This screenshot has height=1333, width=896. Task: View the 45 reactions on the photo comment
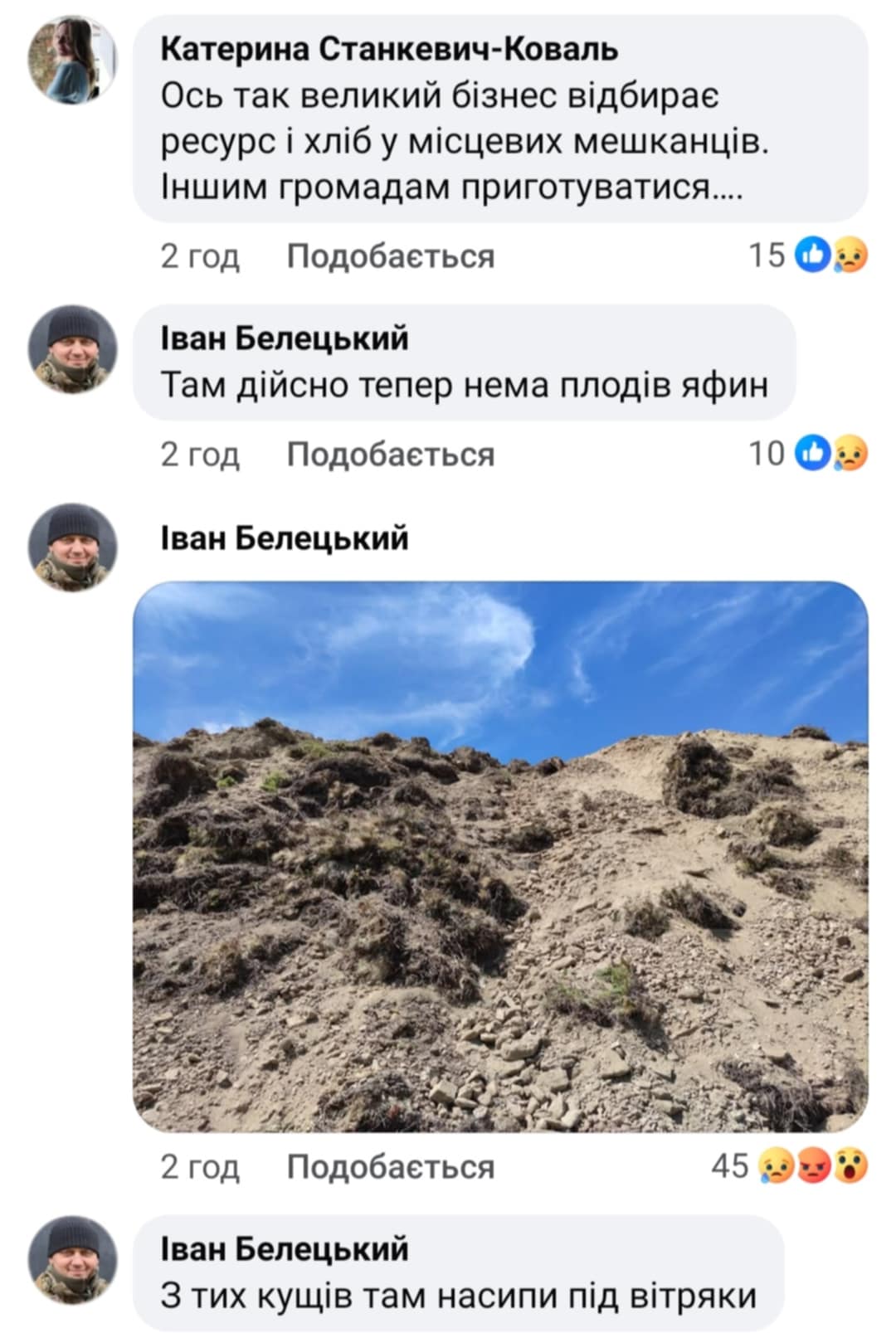pyautogui.click(x=789, y=1165)
